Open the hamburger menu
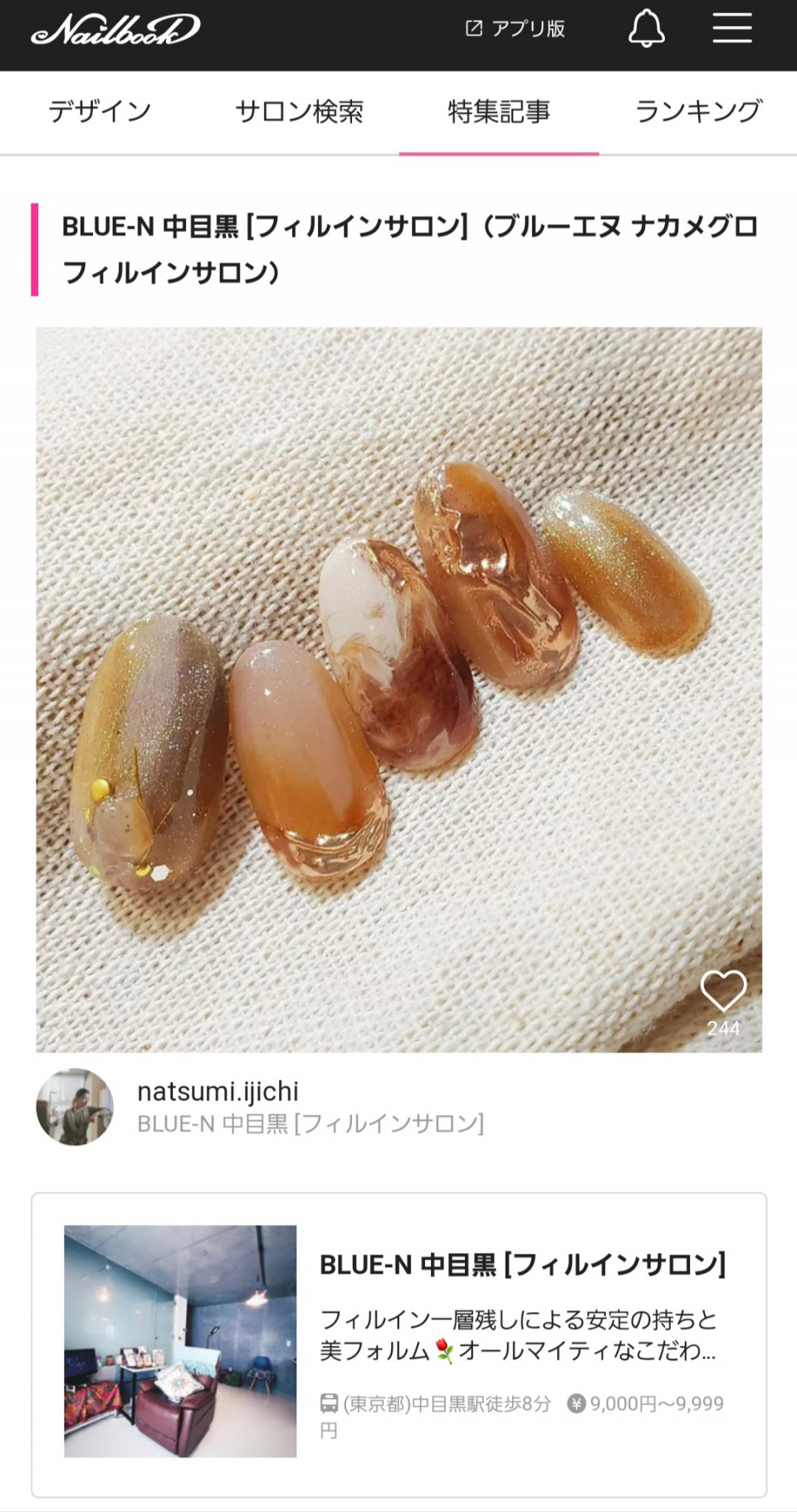The width and height of the screenshot is (797, 1512). [x=731, y=28]
